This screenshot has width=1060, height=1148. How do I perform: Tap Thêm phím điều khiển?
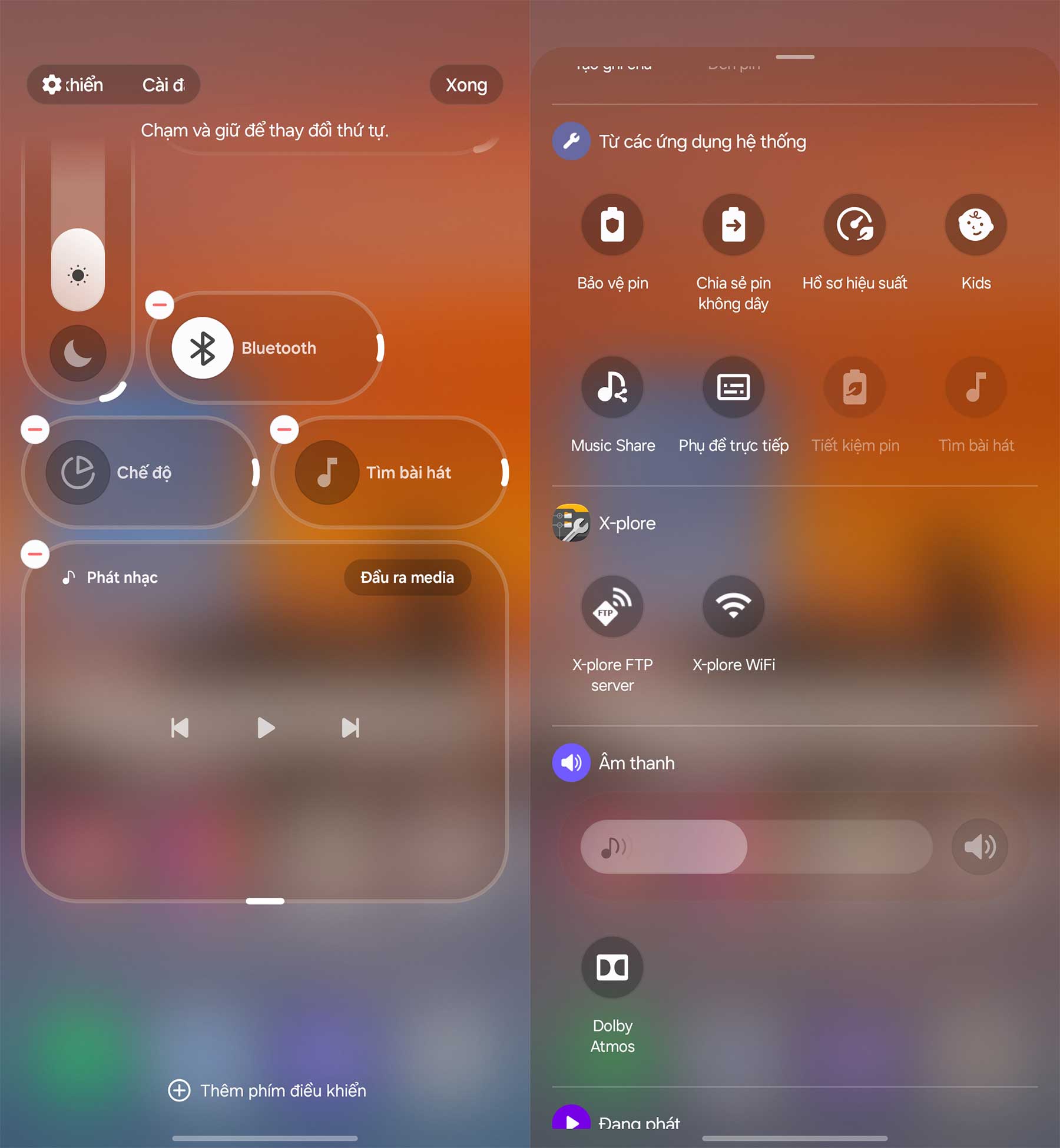click(x=267, y=1090)
